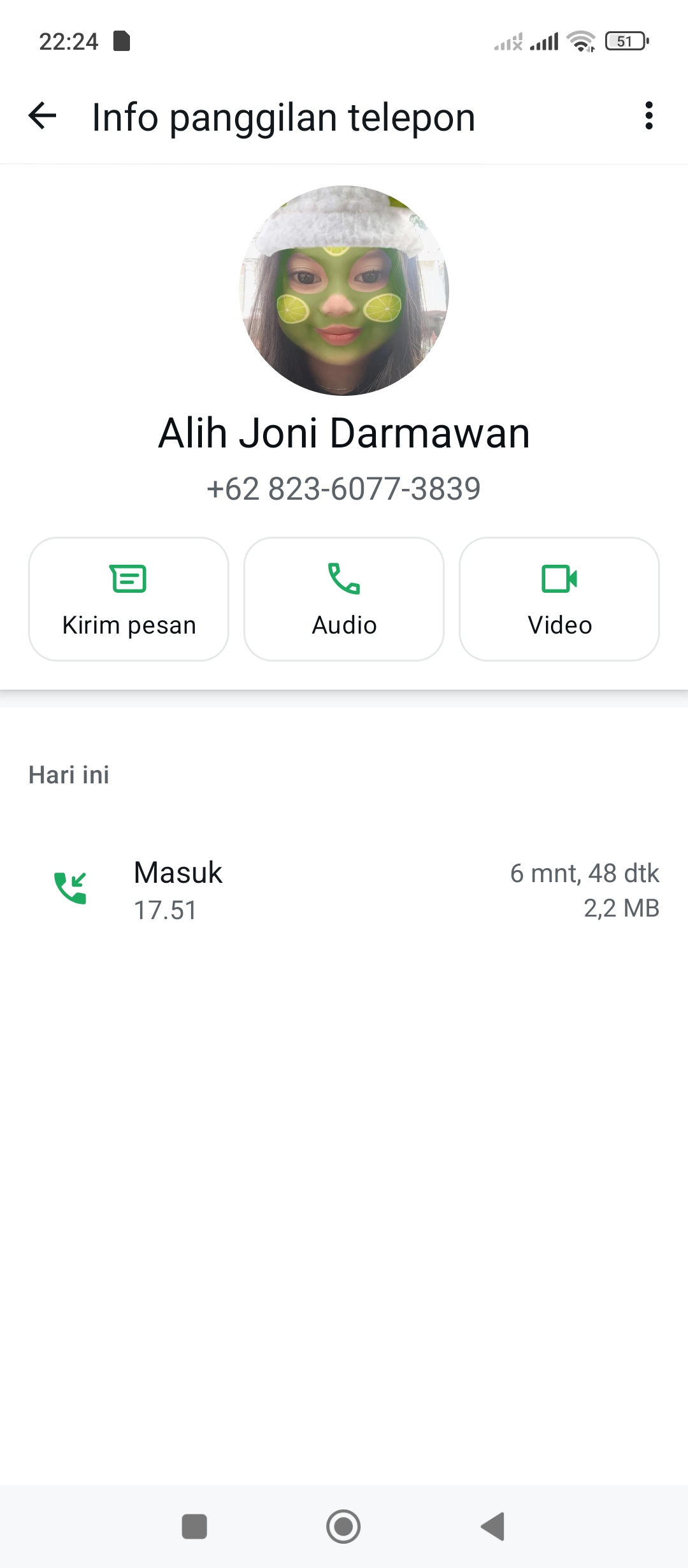
Task: Start a Video call
Action: tap(559, 599)
